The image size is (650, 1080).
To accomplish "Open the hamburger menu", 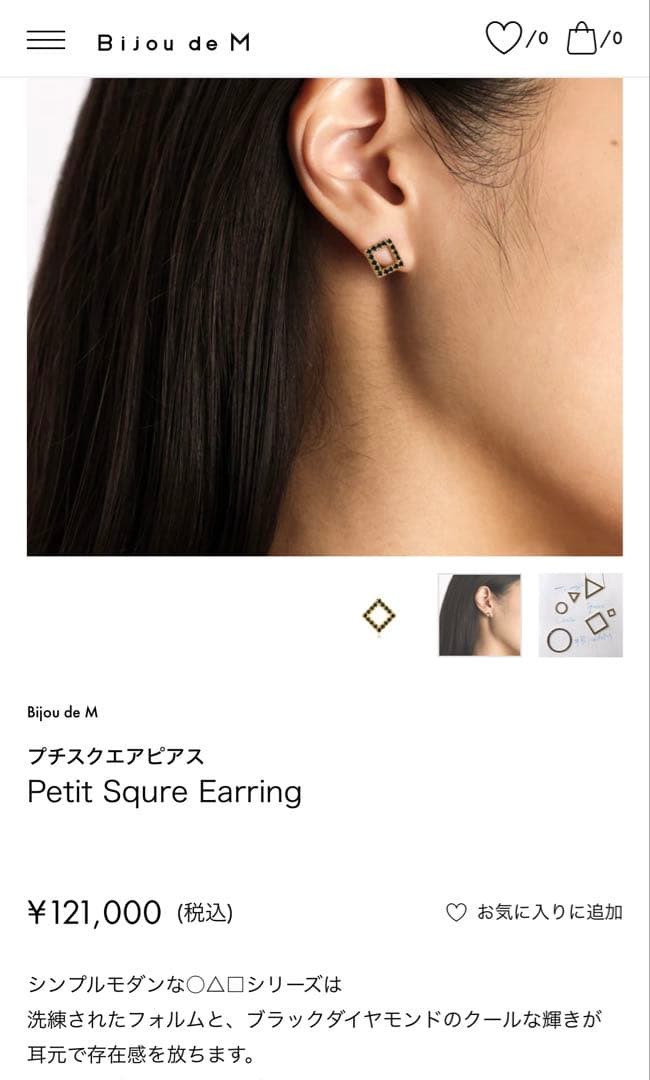I will tap(46, 40).
